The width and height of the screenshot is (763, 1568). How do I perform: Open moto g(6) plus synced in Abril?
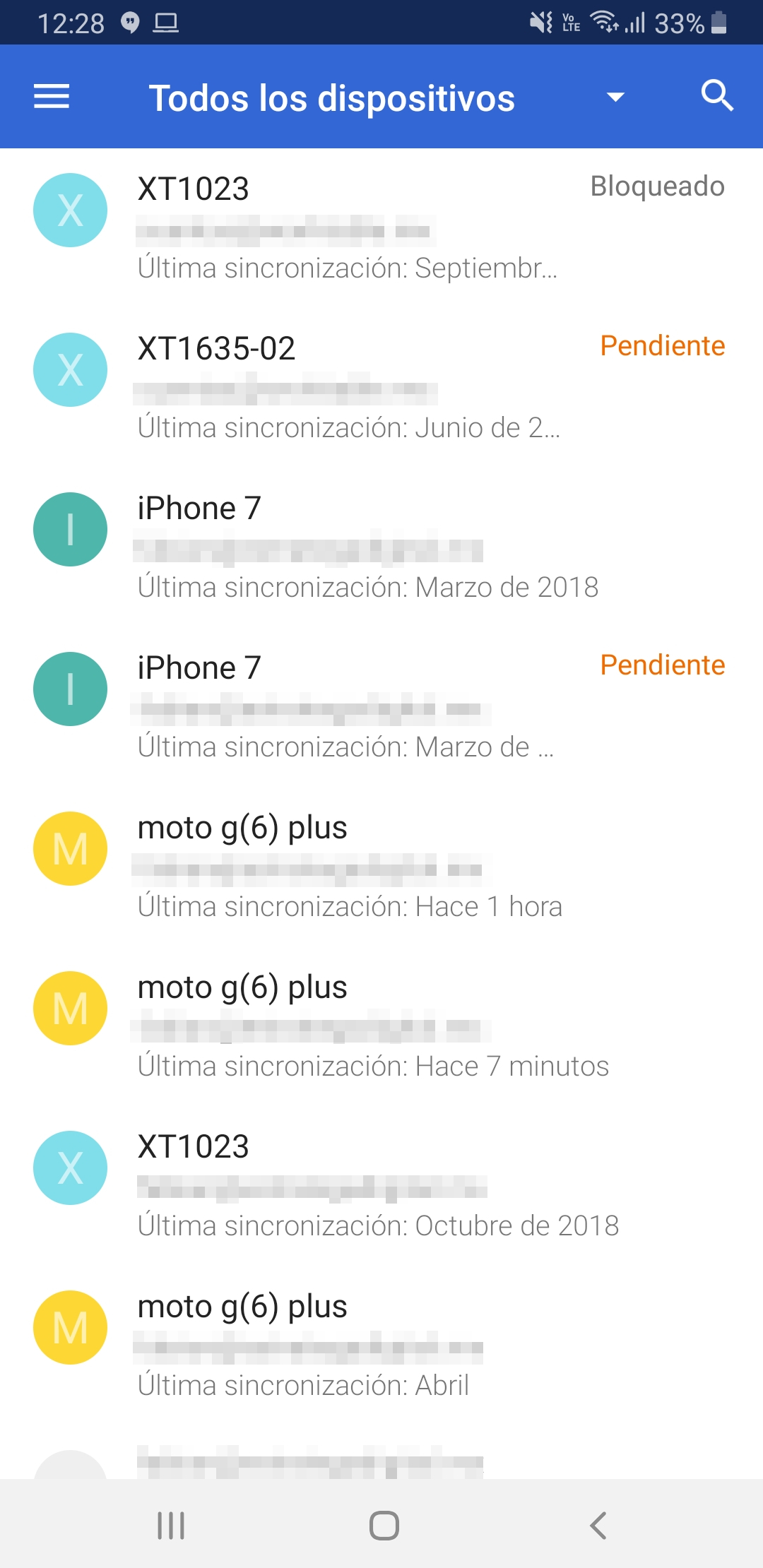[381, 1345]
